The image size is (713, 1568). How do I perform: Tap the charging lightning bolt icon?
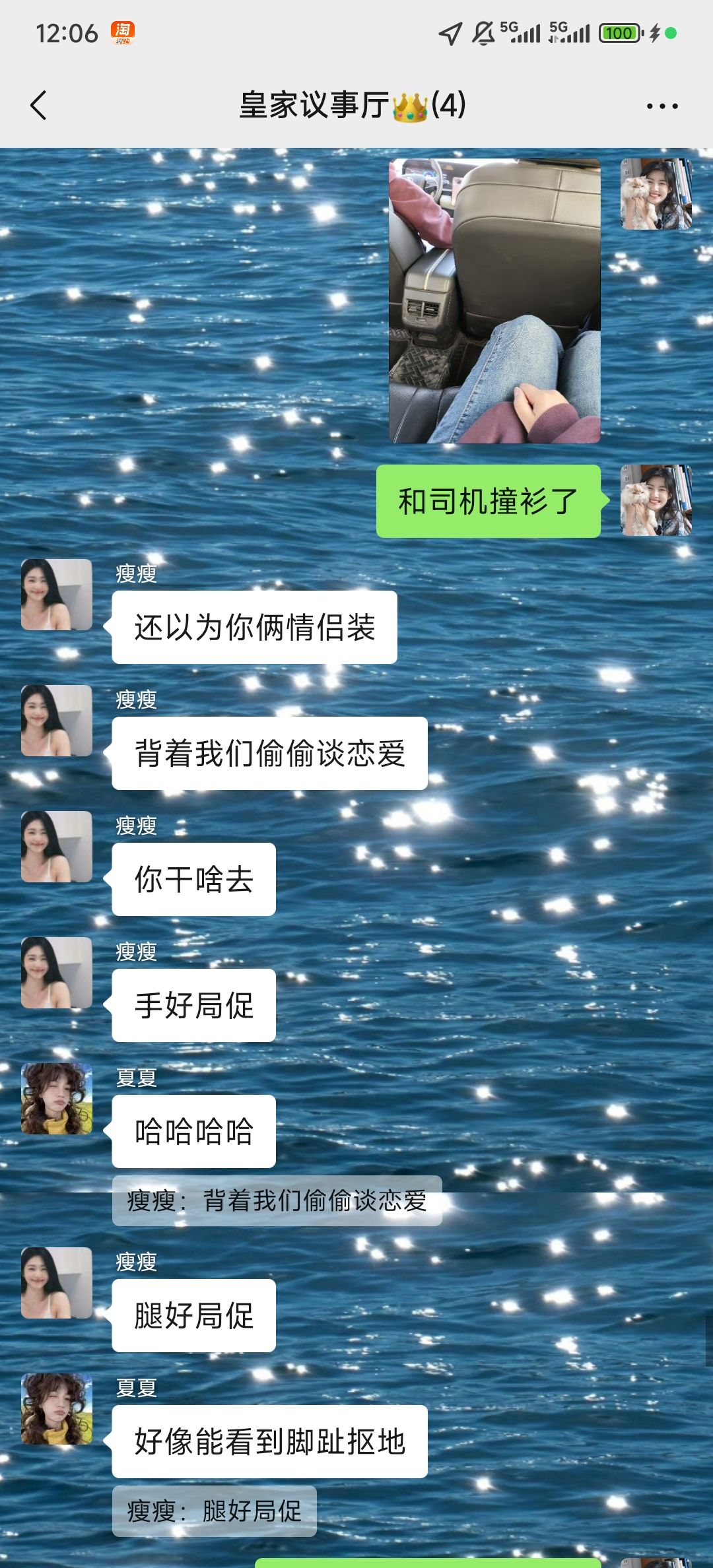pyautogui.click(x=654, y=33)
